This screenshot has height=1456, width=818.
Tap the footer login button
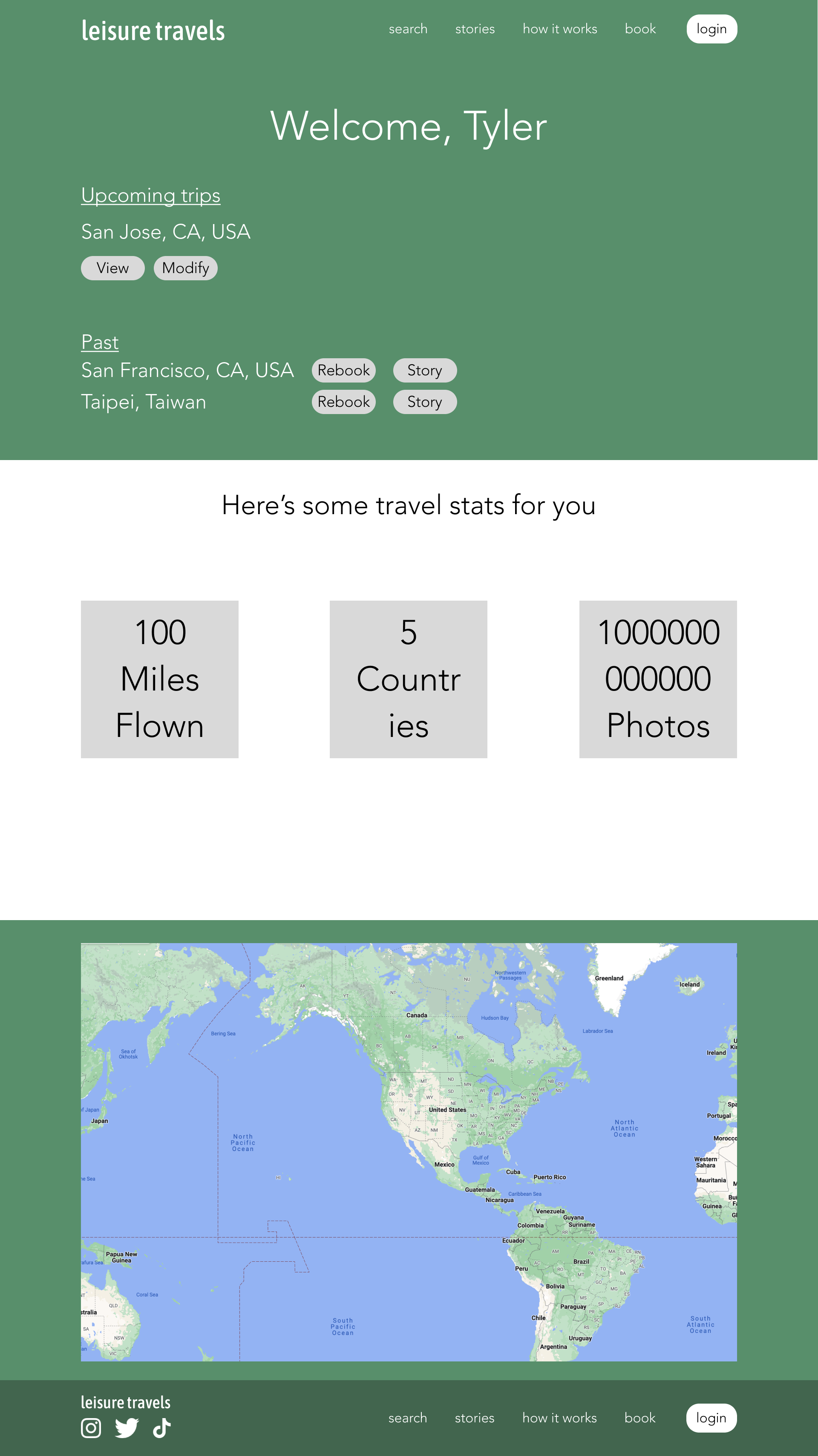pyautogui.click(x=711, y=1418)
